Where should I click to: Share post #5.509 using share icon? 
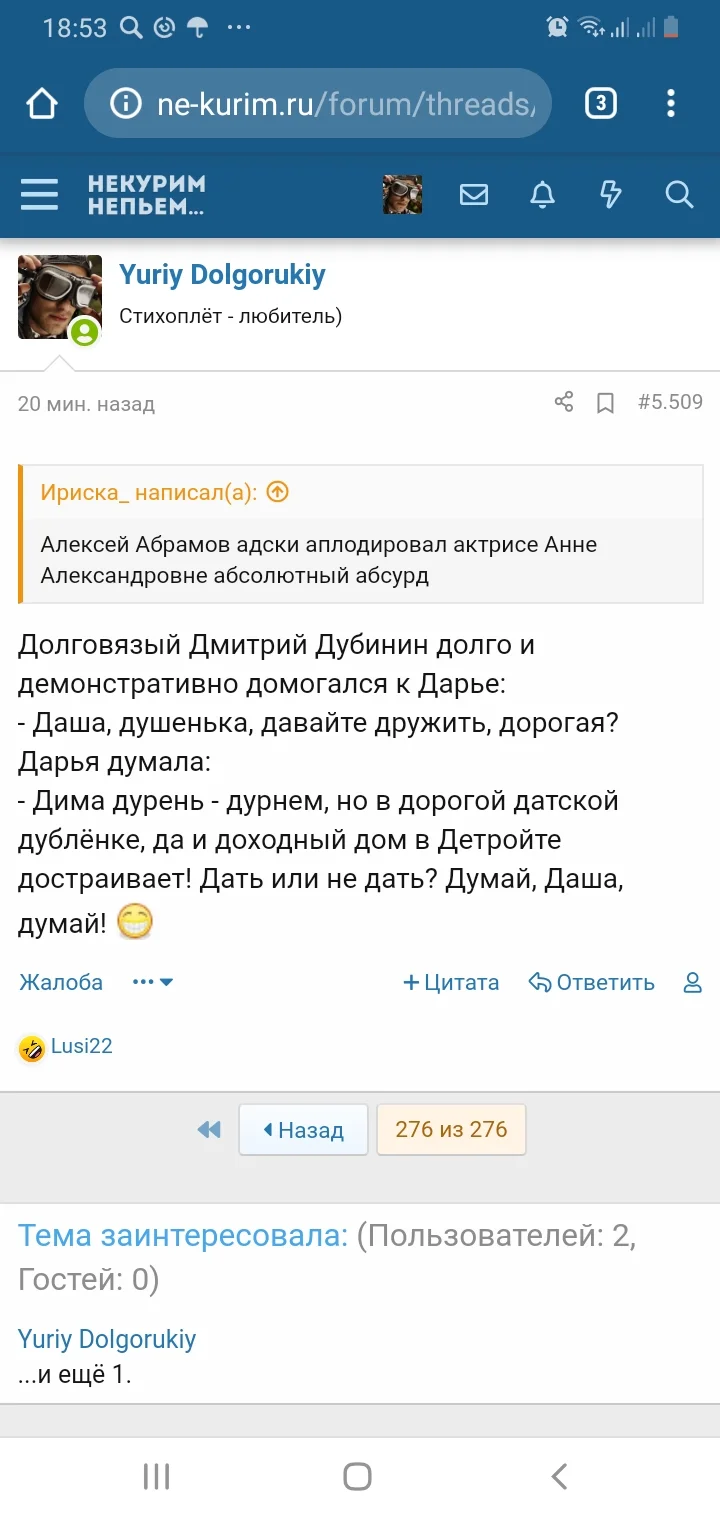pos(563,402)
